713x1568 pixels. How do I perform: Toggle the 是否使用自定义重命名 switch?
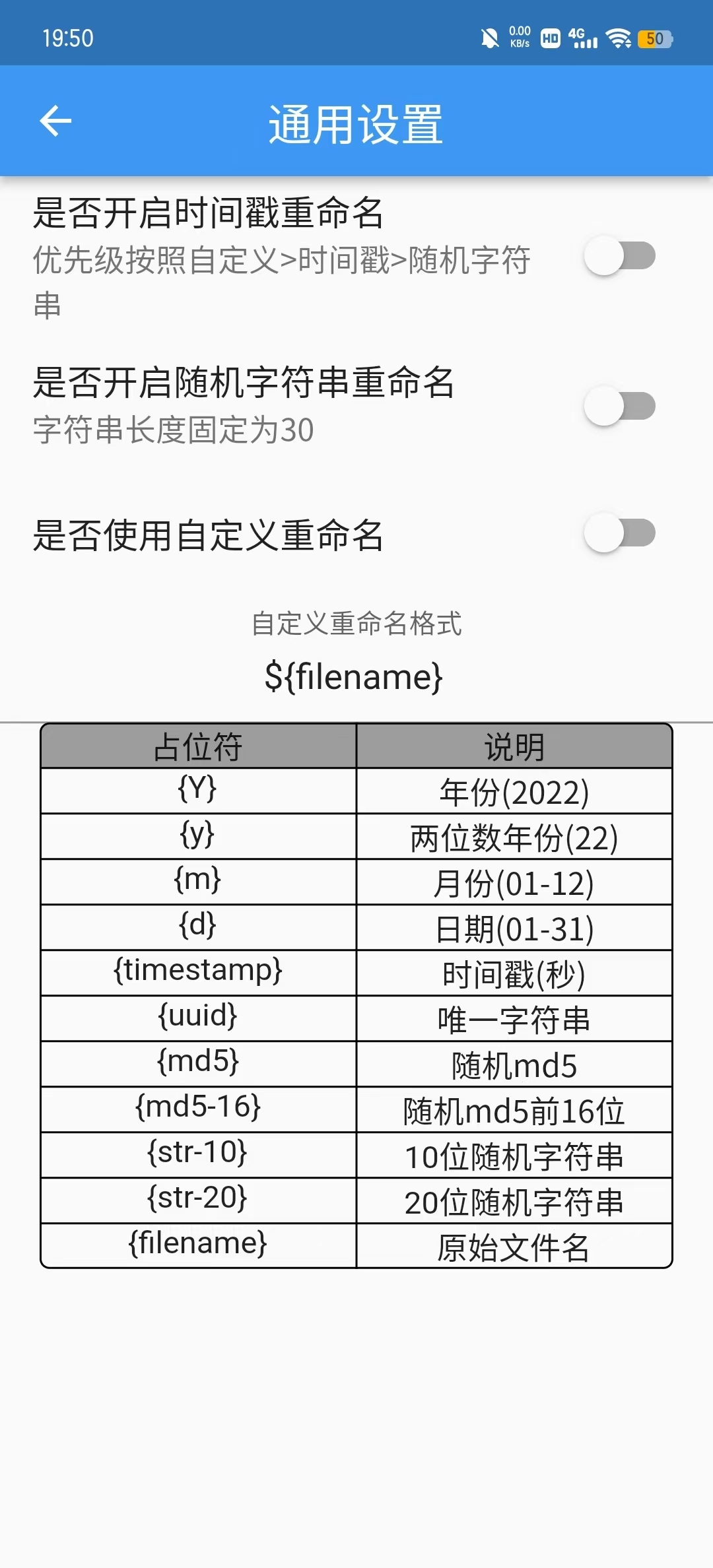tap(620, 533)
